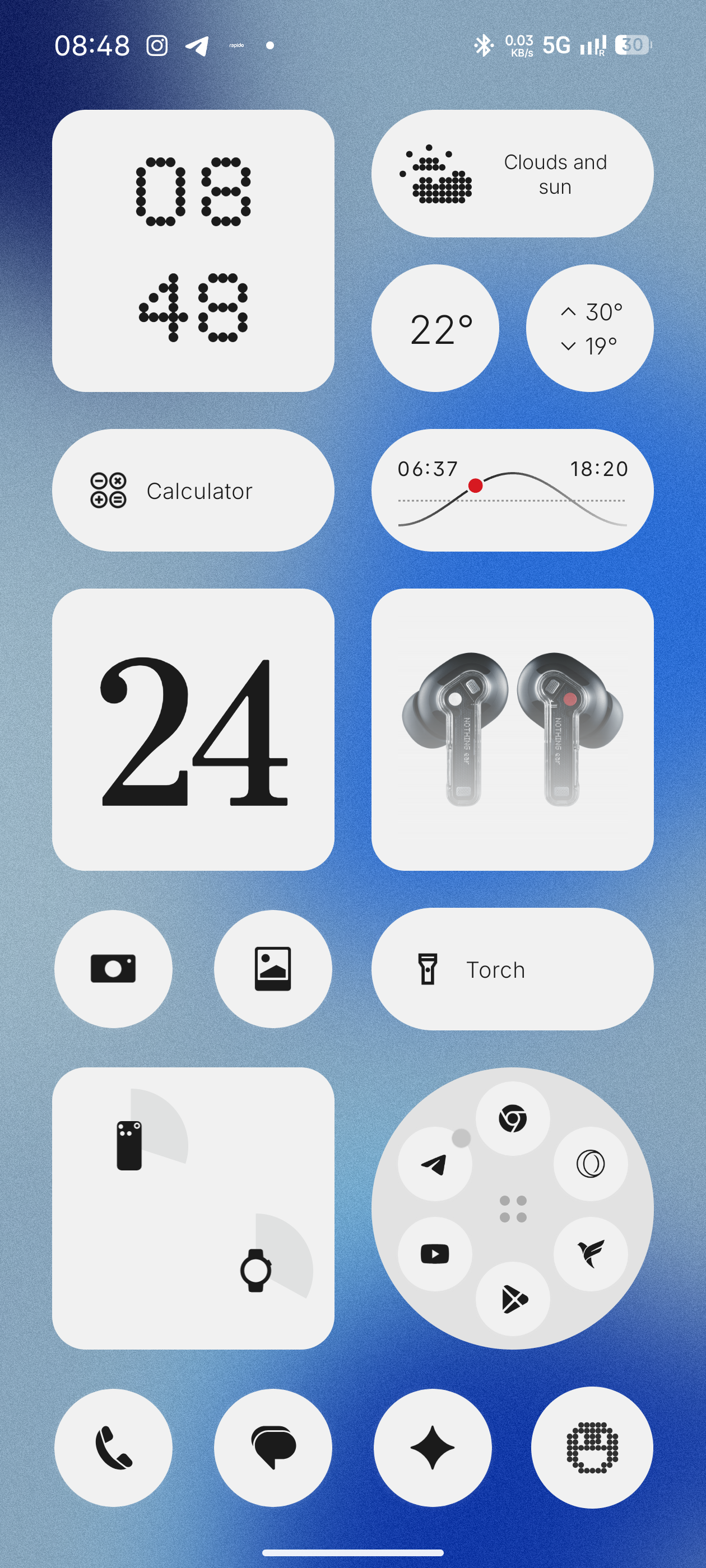The height and width of the screenshot is (1568, 706).
Task: Open the Nothing ear earbuds widget
Action: [x=512, y=729]
